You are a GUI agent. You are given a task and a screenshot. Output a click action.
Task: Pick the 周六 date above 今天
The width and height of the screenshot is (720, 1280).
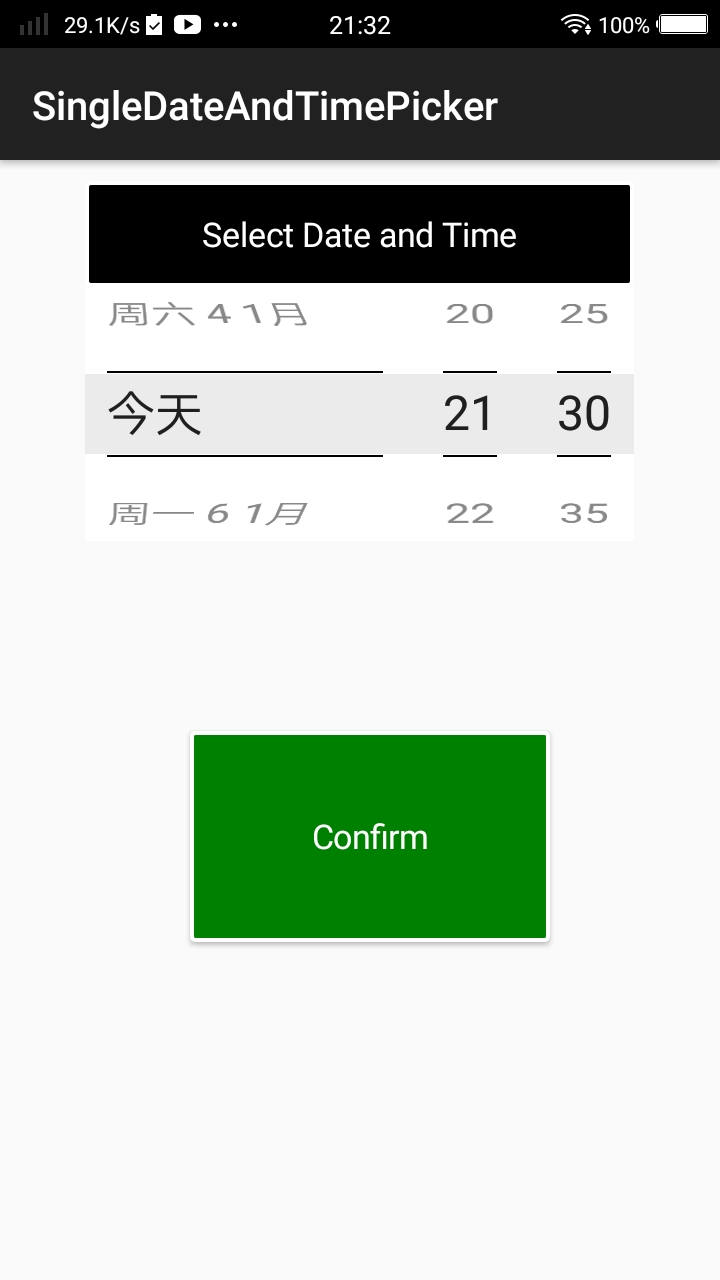pos(208,314)
